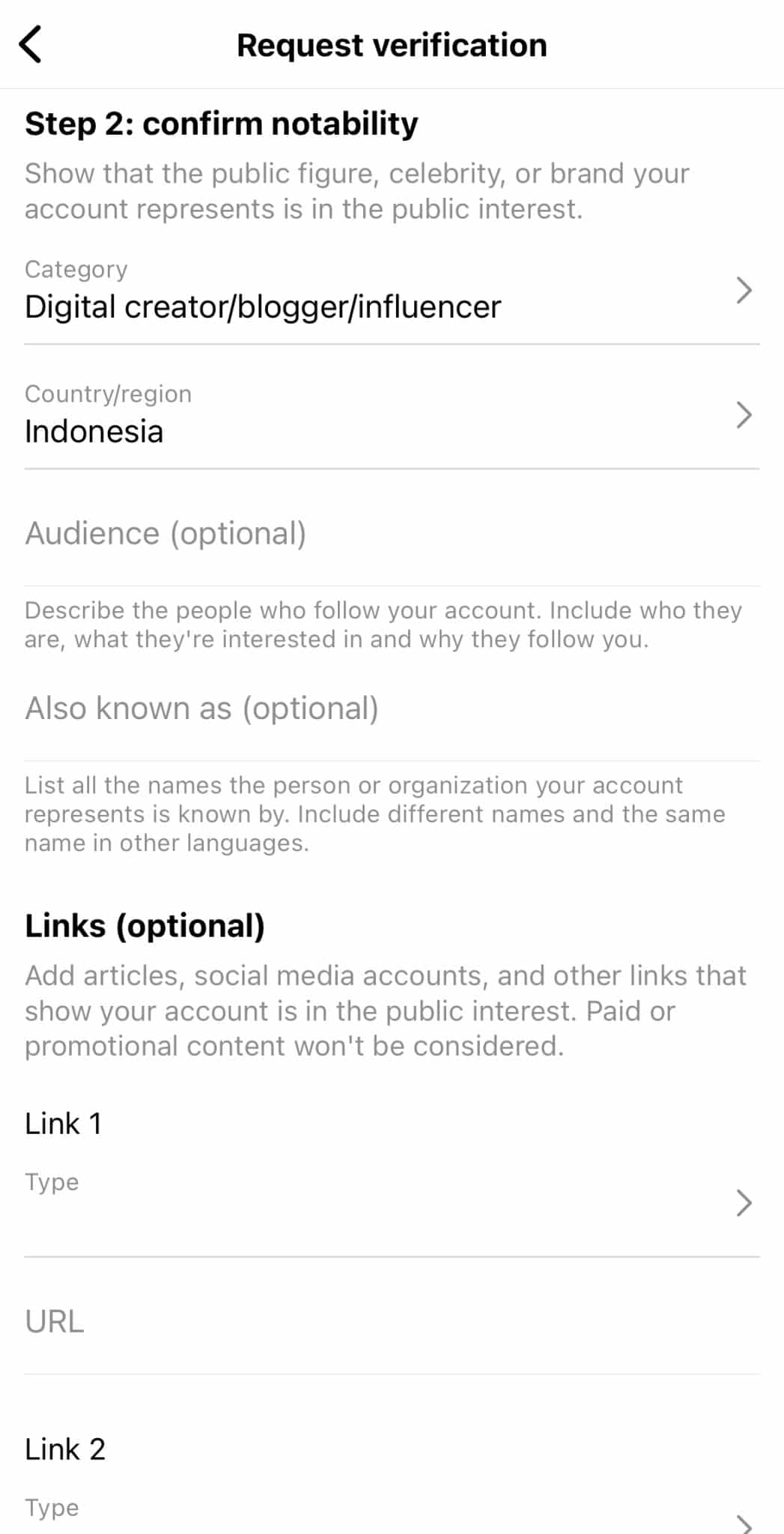Change the Category selection
784x1534 pixels.
coord(392,291)
